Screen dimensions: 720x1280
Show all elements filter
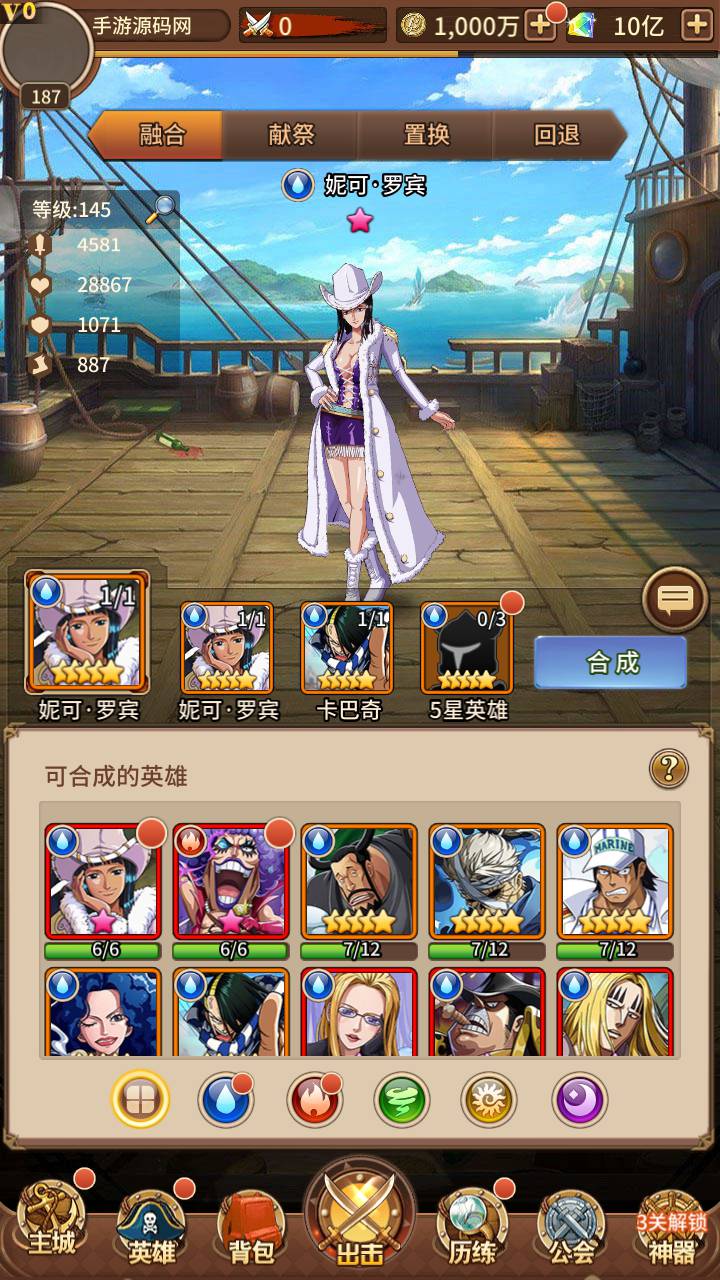[x=140, y=1101]
